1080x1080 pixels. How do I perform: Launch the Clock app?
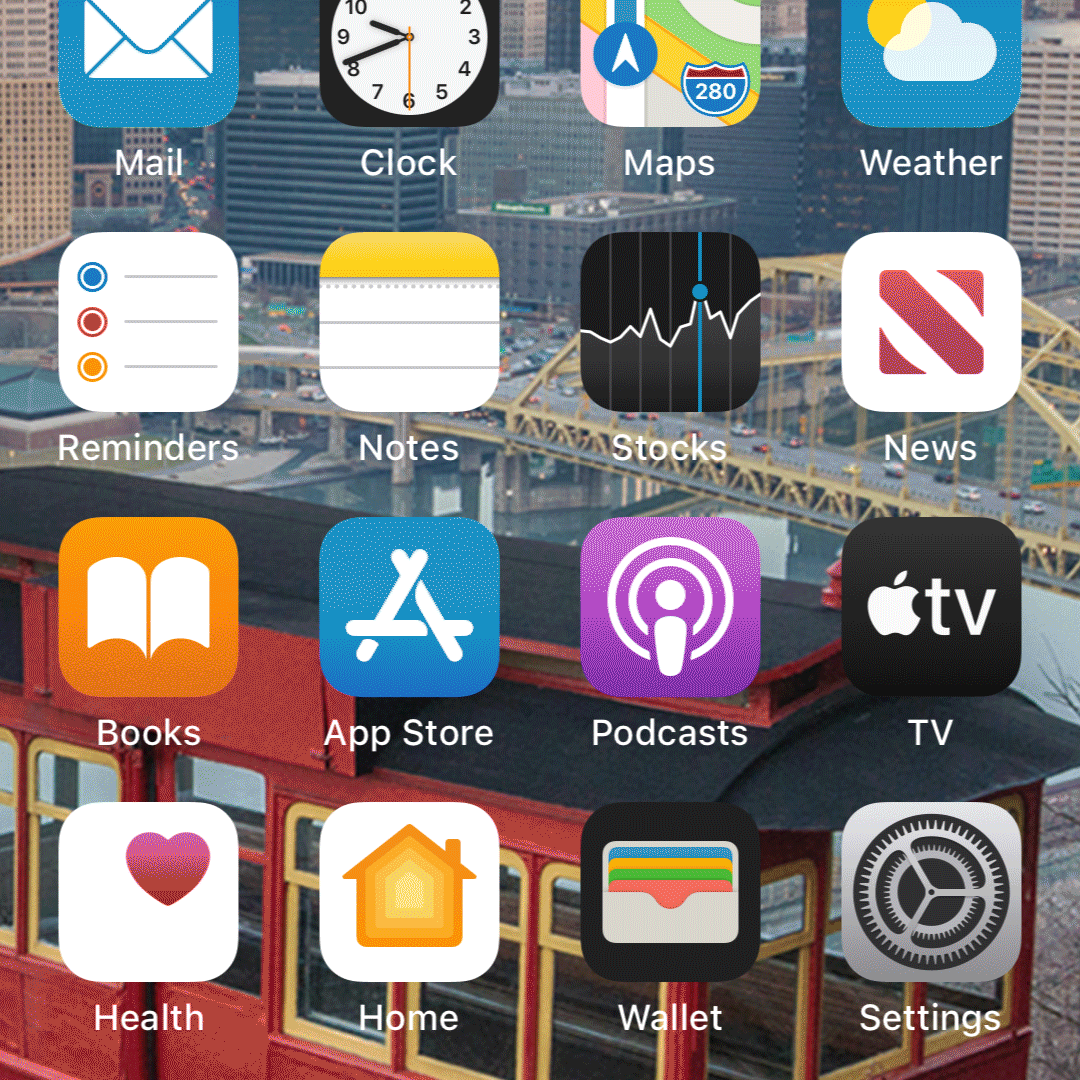pyautogui.click(x=409, y=60)
